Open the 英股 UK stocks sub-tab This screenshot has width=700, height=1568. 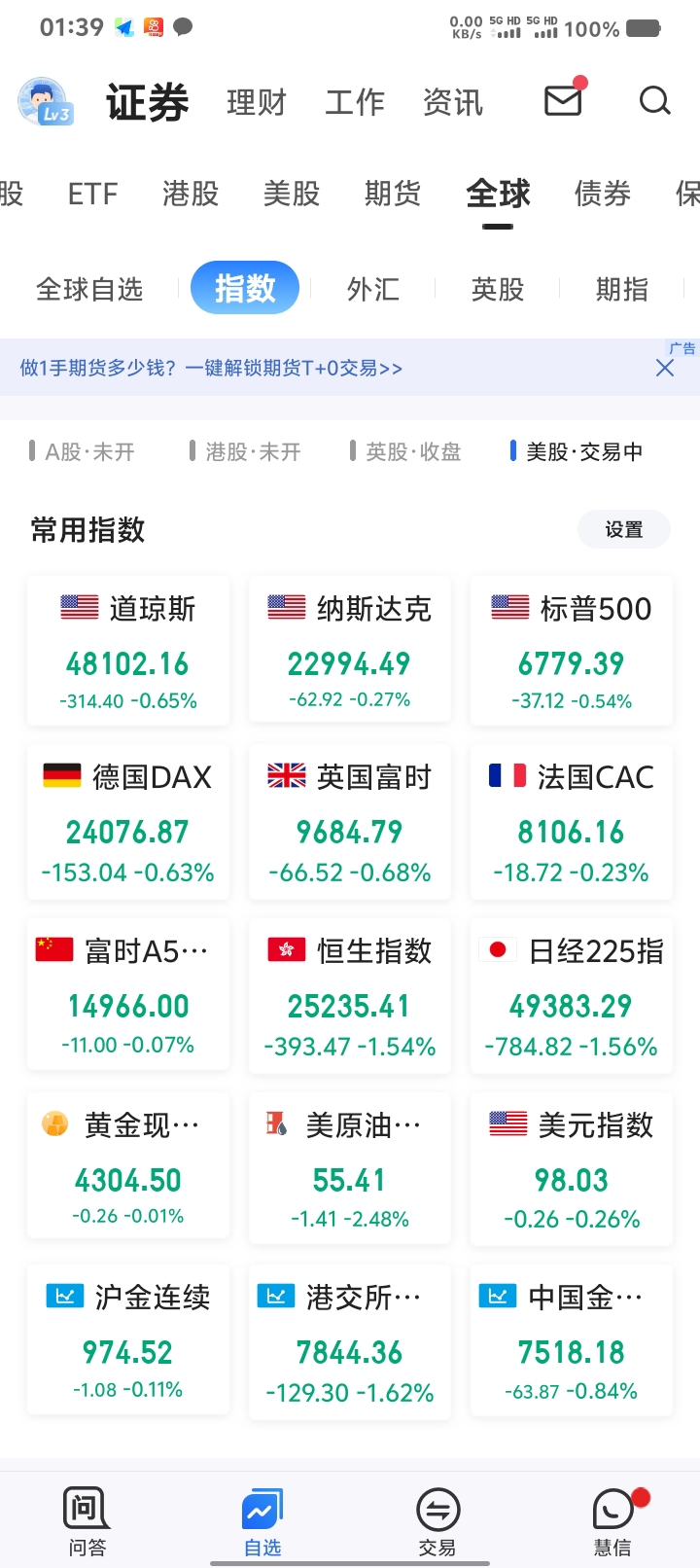pyautogui.click(x=499, y=288)
